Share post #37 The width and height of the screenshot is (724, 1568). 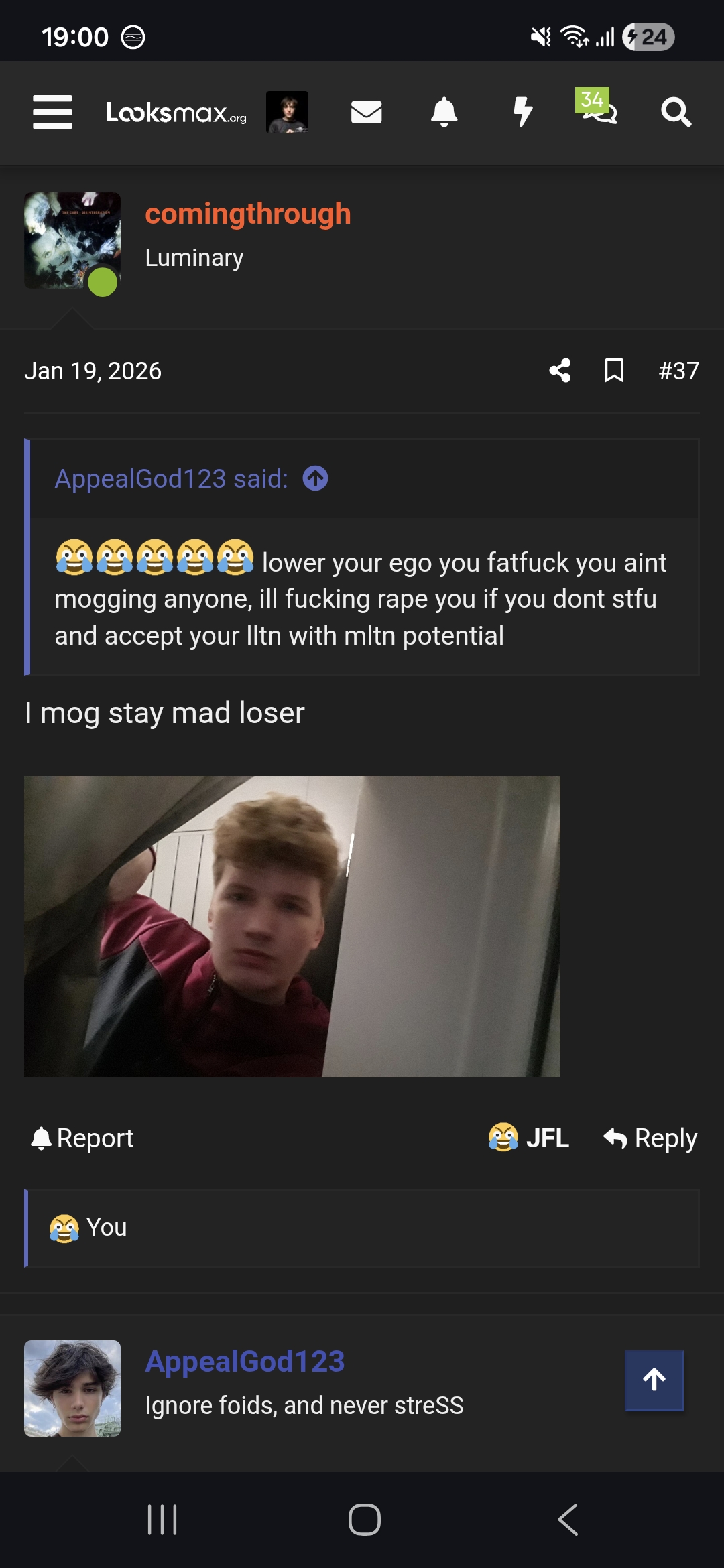click(x=560, y=371)
